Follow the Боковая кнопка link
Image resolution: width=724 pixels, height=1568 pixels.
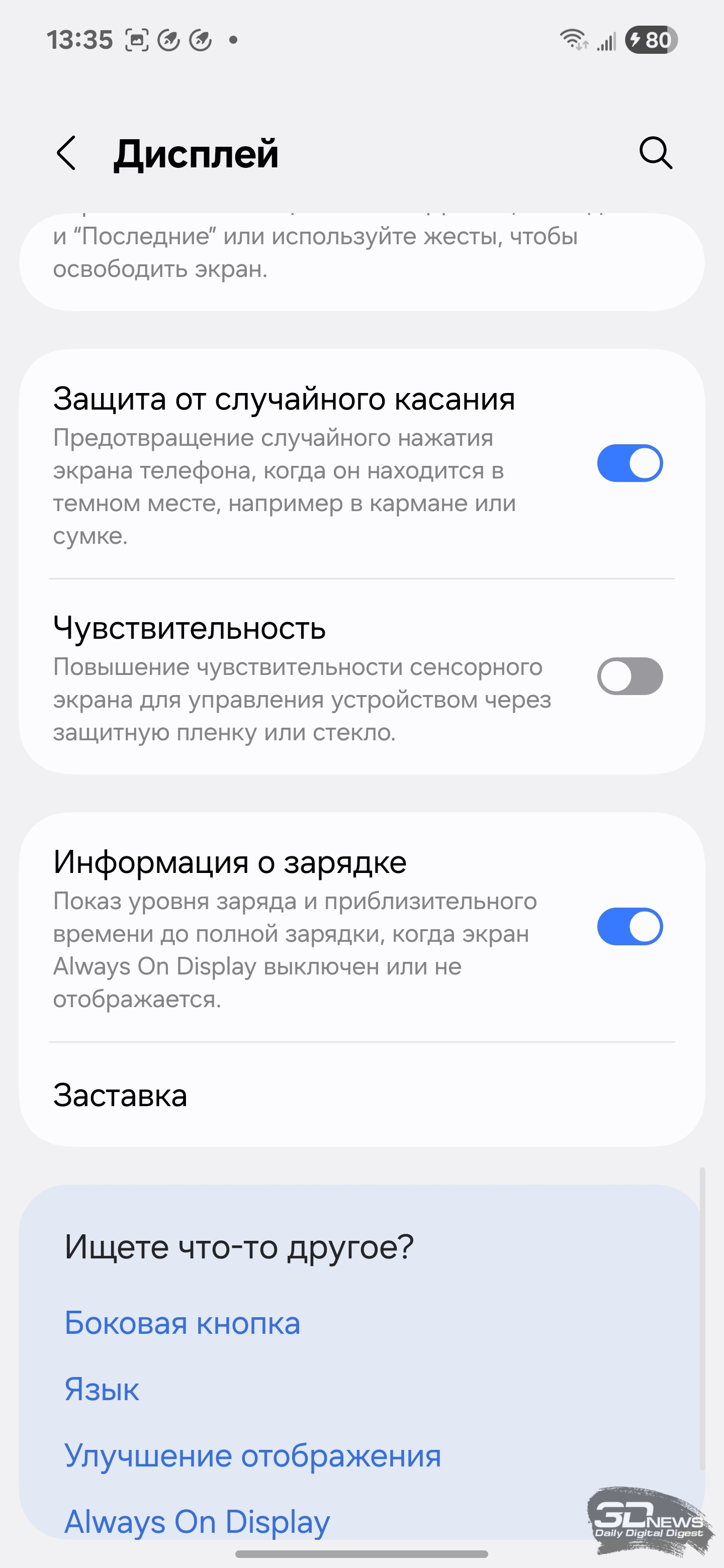(x=183, y=1323)
